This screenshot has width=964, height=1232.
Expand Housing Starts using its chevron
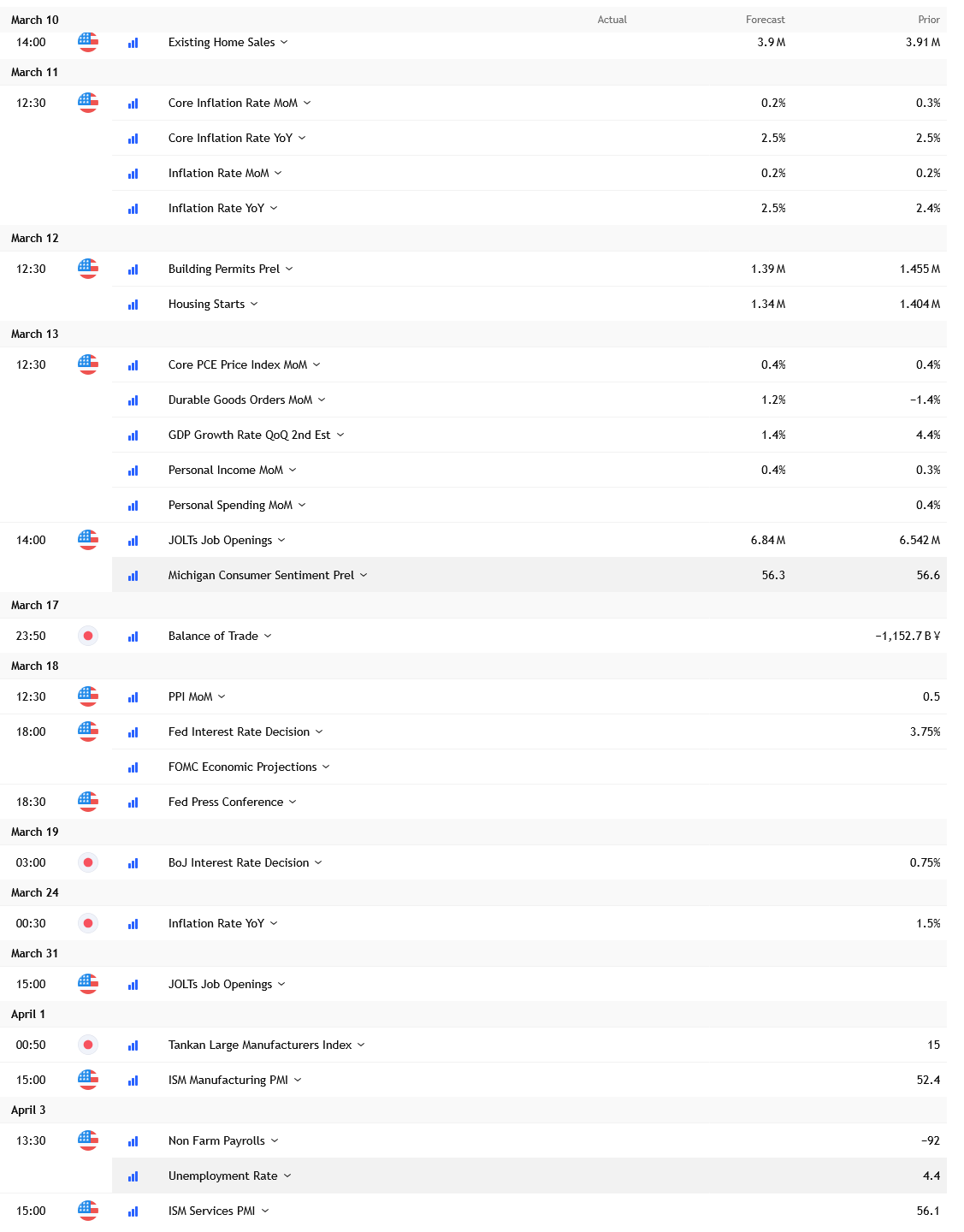255,304
